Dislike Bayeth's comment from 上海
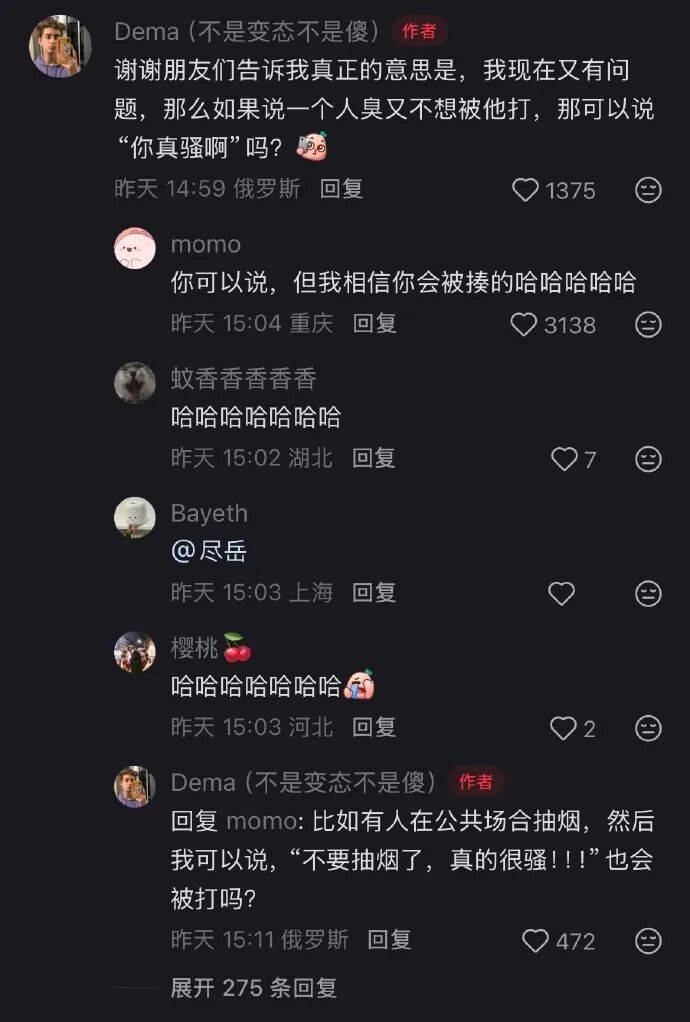Image resolution: width=690 pixels, height=1022 pixels. pos(649,593)
